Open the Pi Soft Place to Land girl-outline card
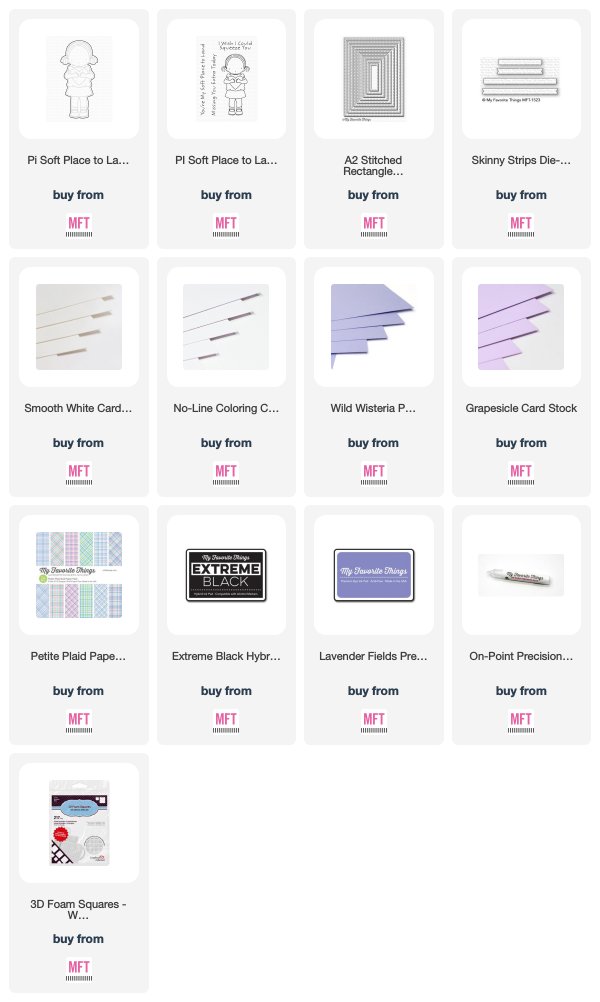This screenshot has height=1002, width=600. pos(79,80)
